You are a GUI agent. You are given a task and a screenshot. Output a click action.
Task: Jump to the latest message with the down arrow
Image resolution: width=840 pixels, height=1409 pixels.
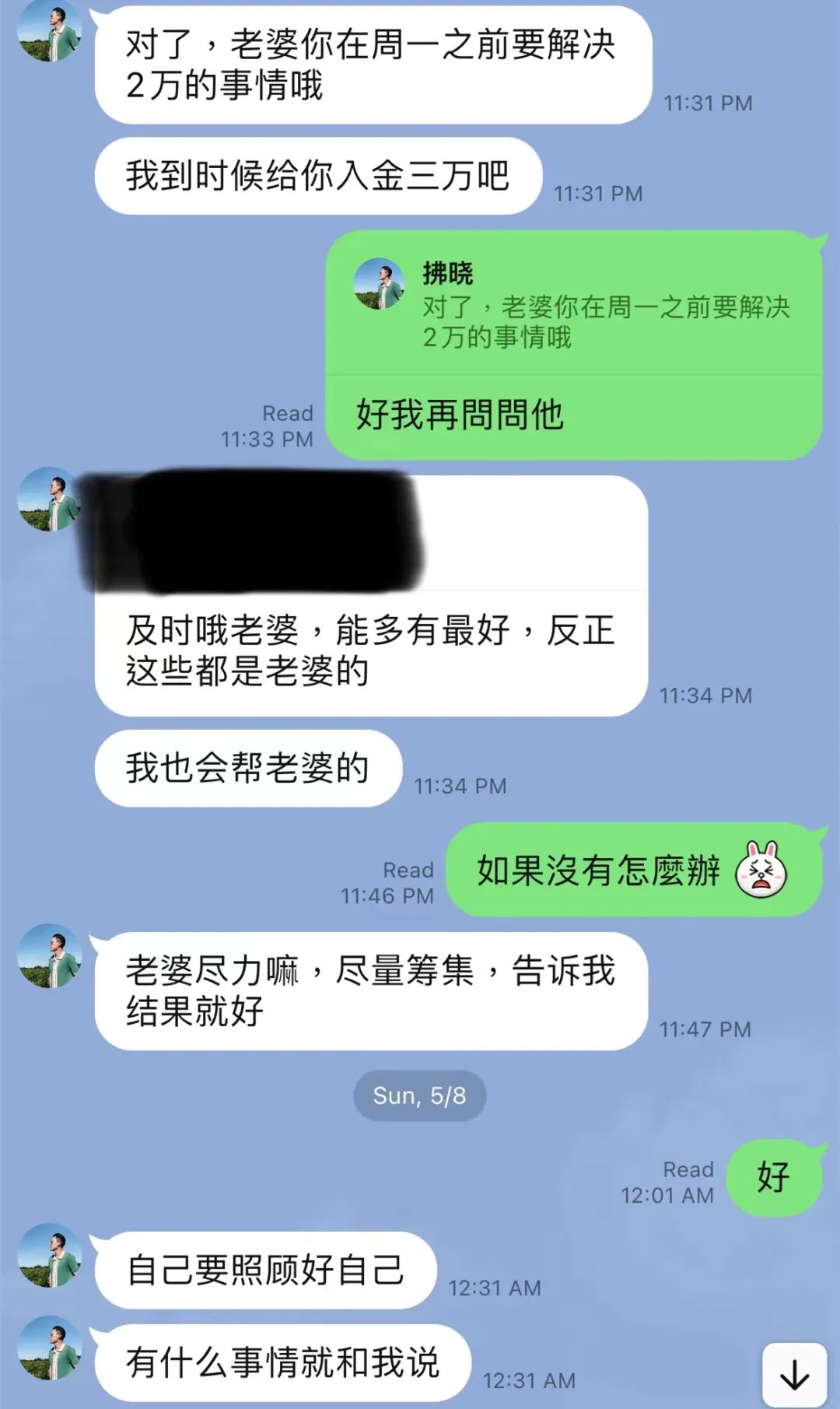pos(794,1376)
